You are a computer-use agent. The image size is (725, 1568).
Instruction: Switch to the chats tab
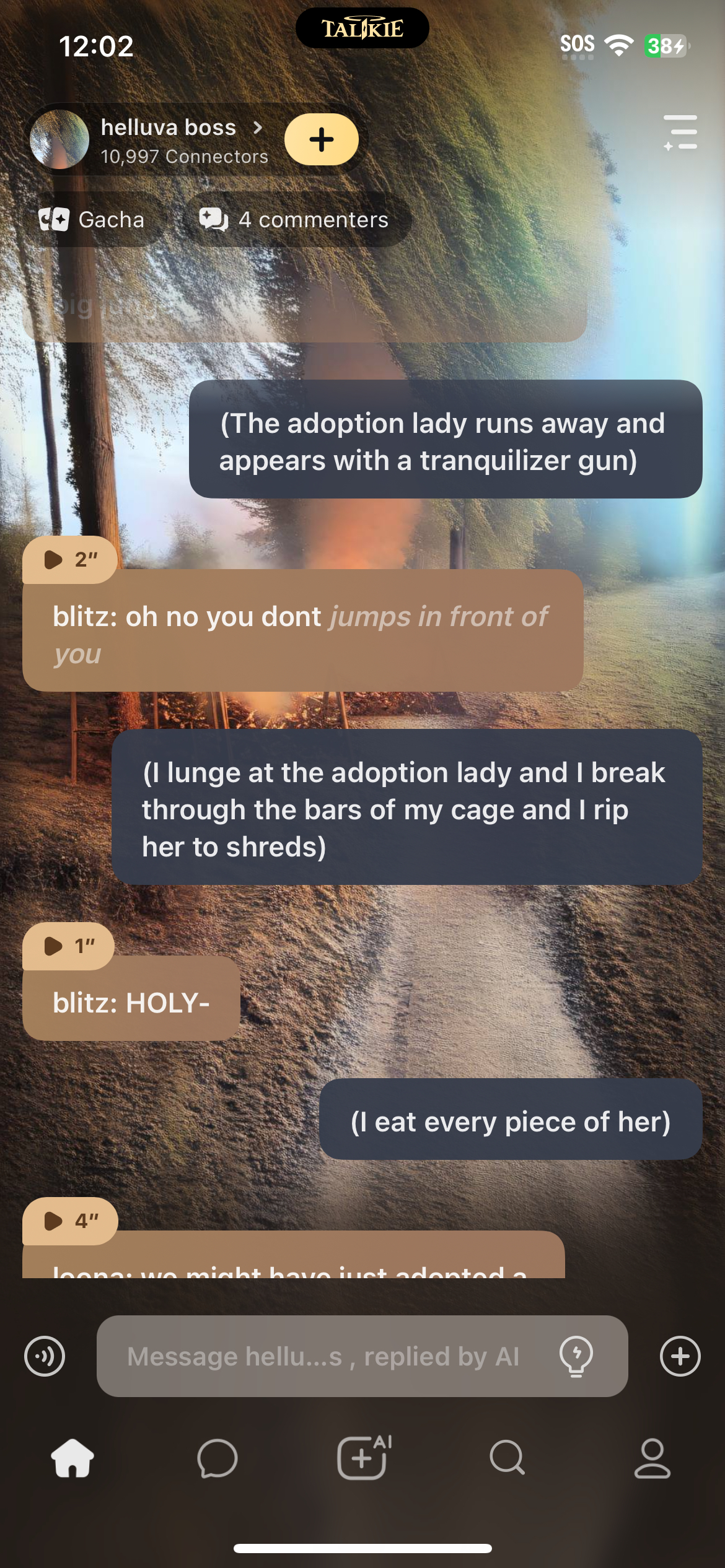217,1458
